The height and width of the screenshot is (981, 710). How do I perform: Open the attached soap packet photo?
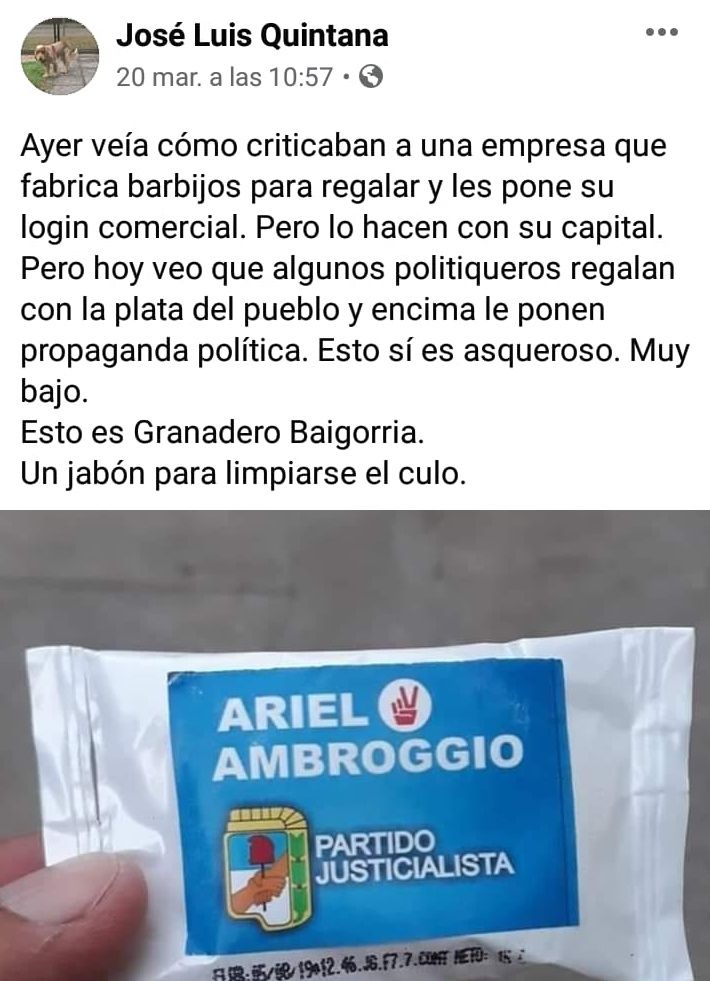click(355, 745)
